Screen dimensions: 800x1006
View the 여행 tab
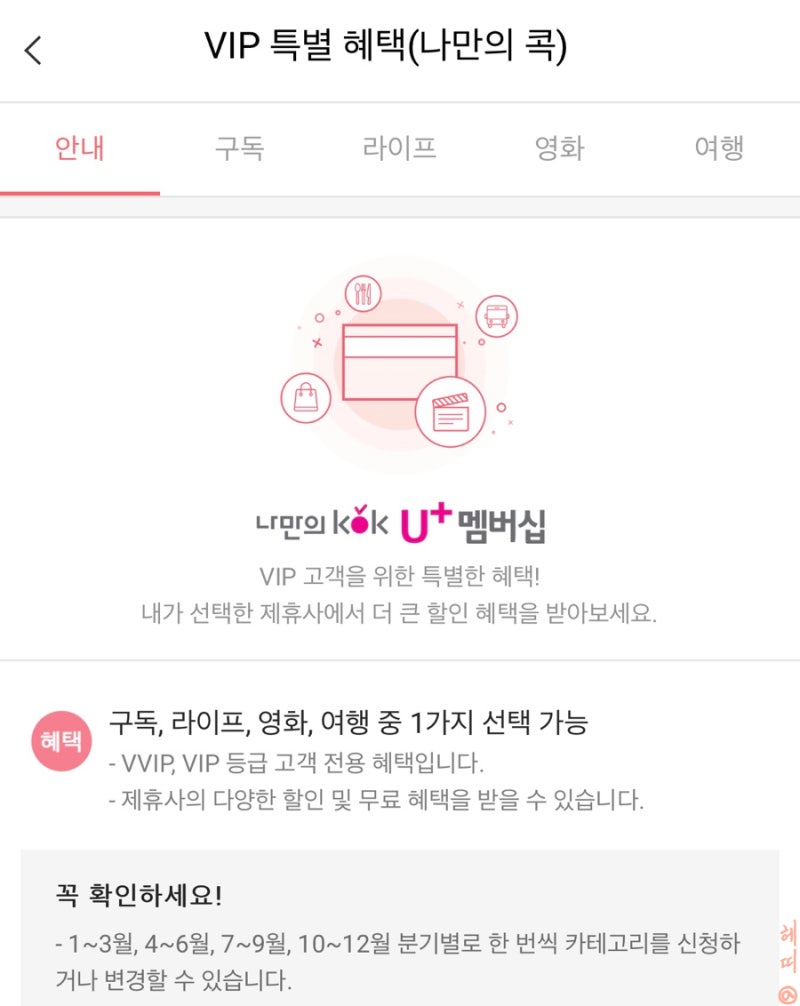(x=720, y=150)
